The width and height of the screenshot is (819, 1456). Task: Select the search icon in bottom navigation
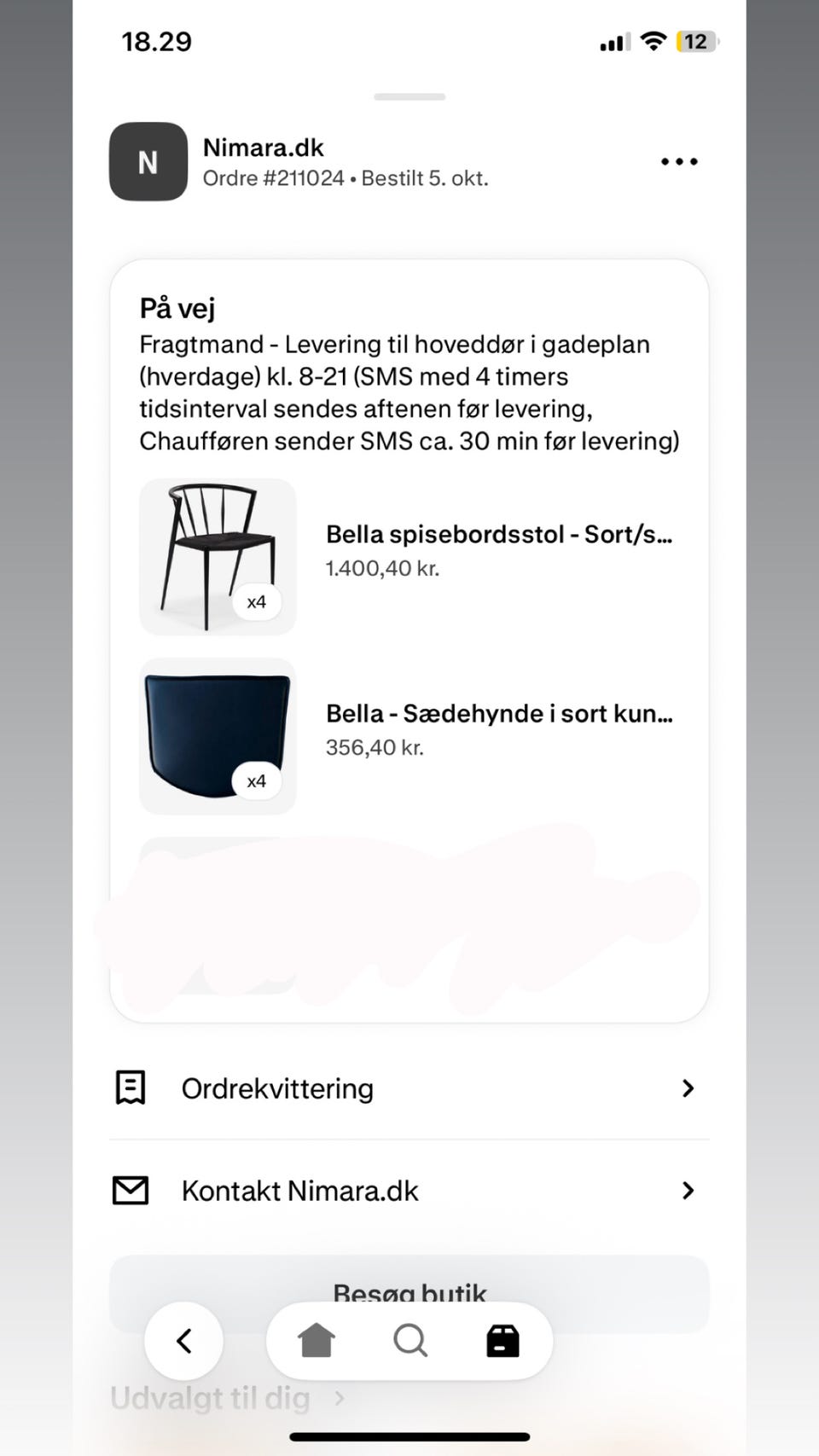coord(410,1340)
